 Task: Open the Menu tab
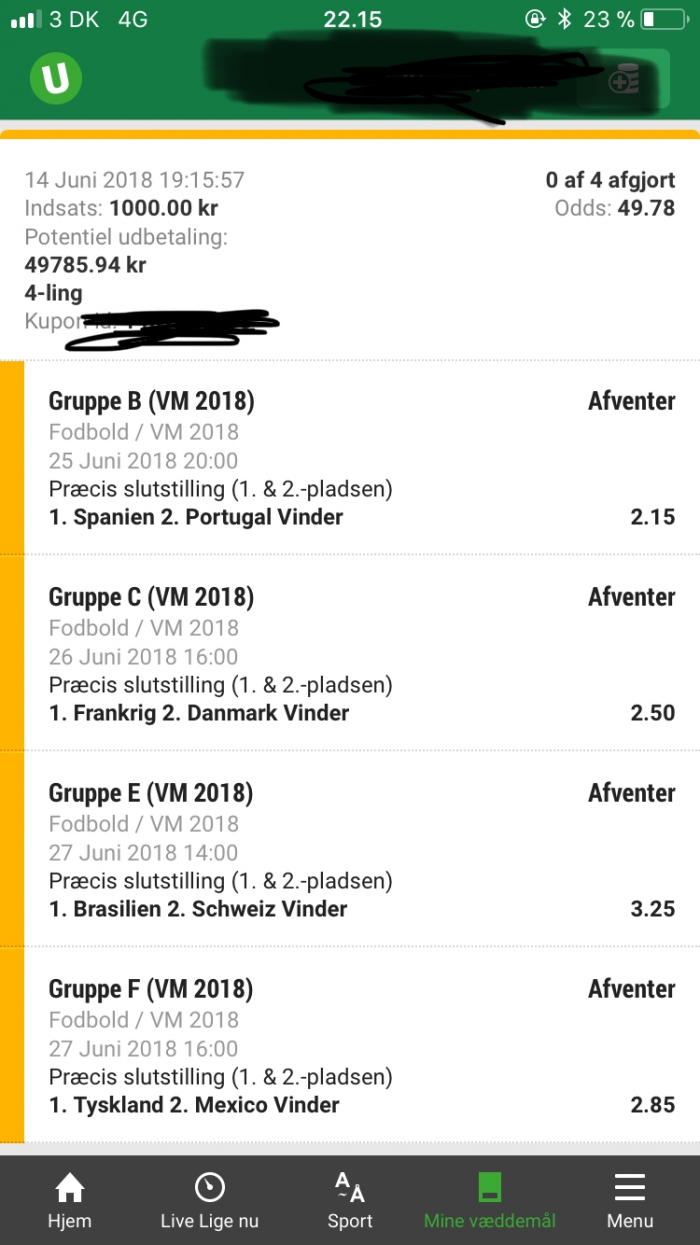(629, 1200)
